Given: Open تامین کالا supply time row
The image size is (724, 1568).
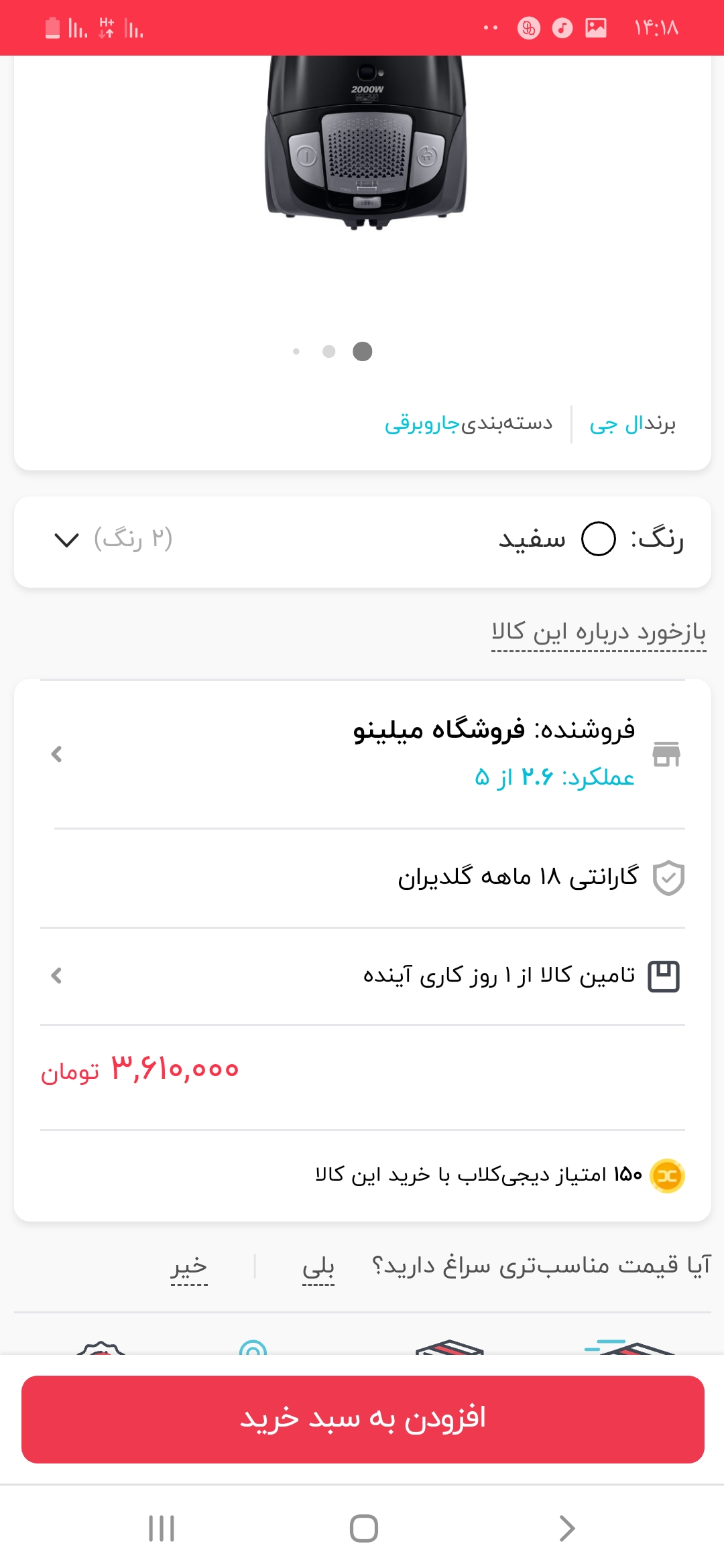Looking at the screenshot, I should pyautogui.click(x=362, y=976).
